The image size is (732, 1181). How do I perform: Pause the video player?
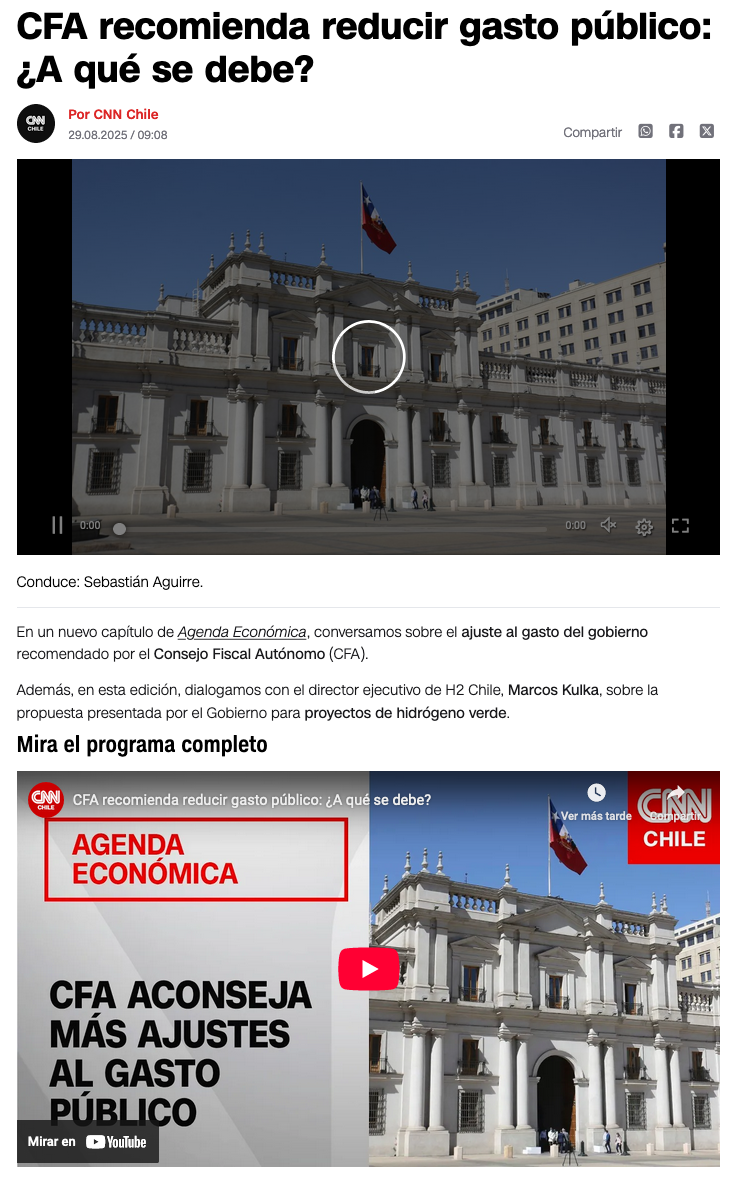click(57, 525)
